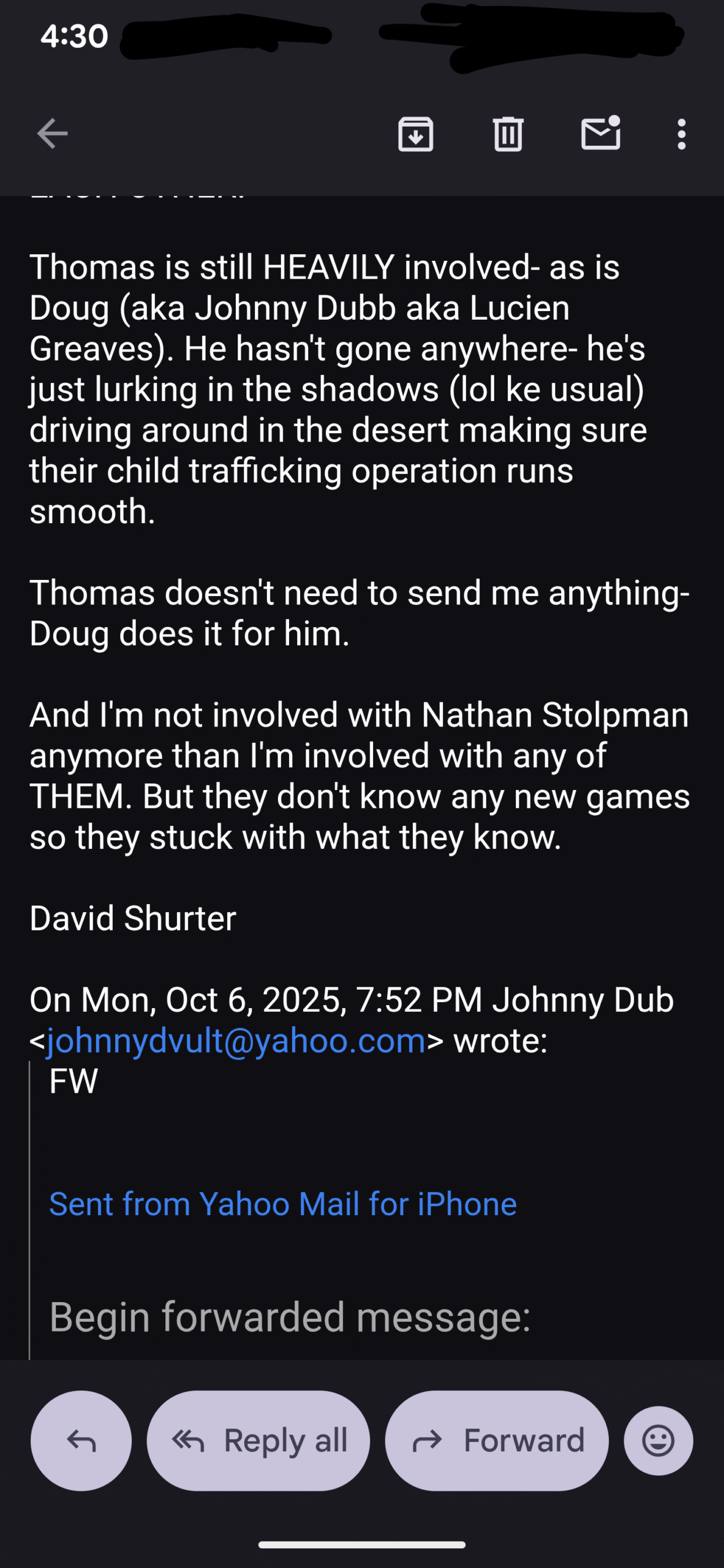The height and width of the screenshot is (1568, 724).
Task: Tap the single-arrow reply button
Action: pyautogui.click(x=81, y=1441)
